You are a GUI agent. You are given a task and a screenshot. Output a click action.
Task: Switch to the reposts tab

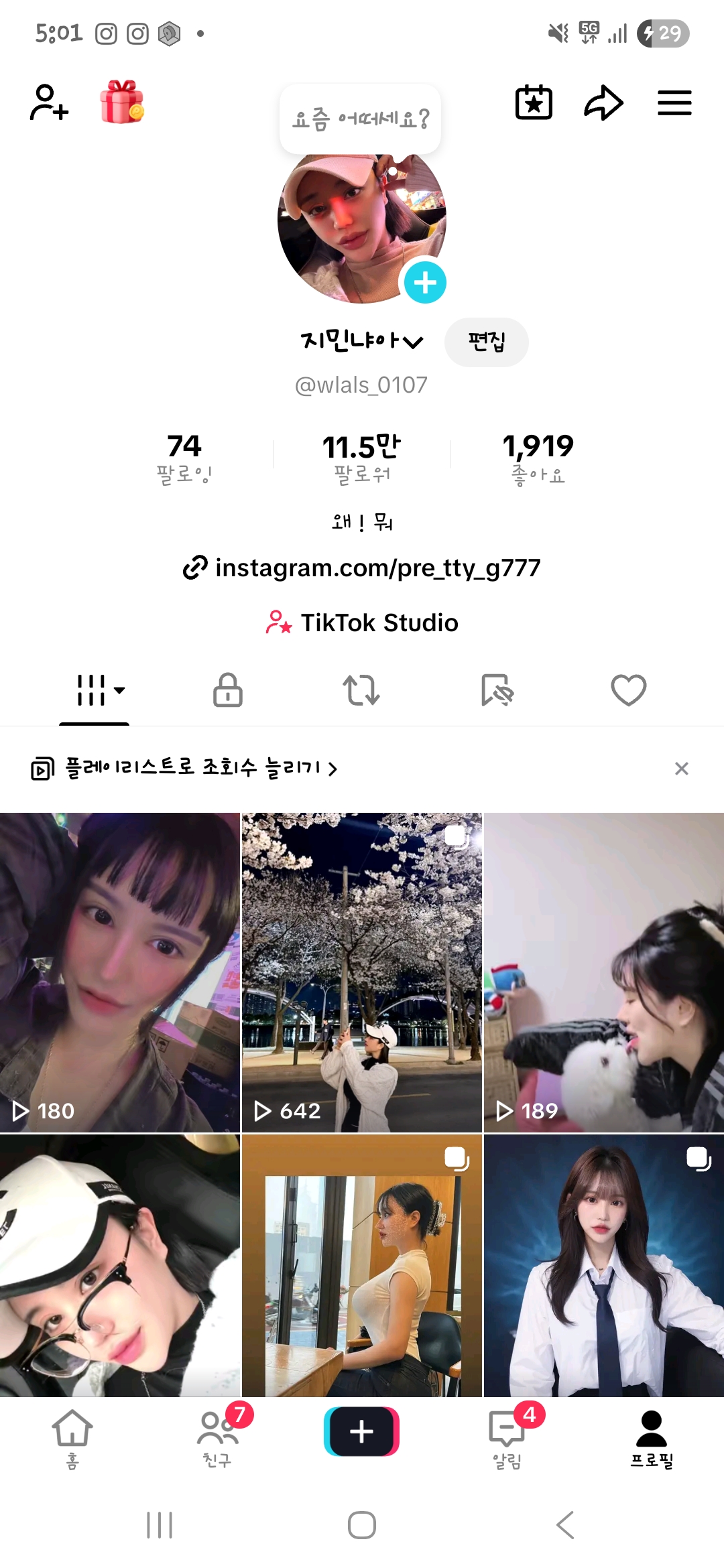click(x=361, y=690)
